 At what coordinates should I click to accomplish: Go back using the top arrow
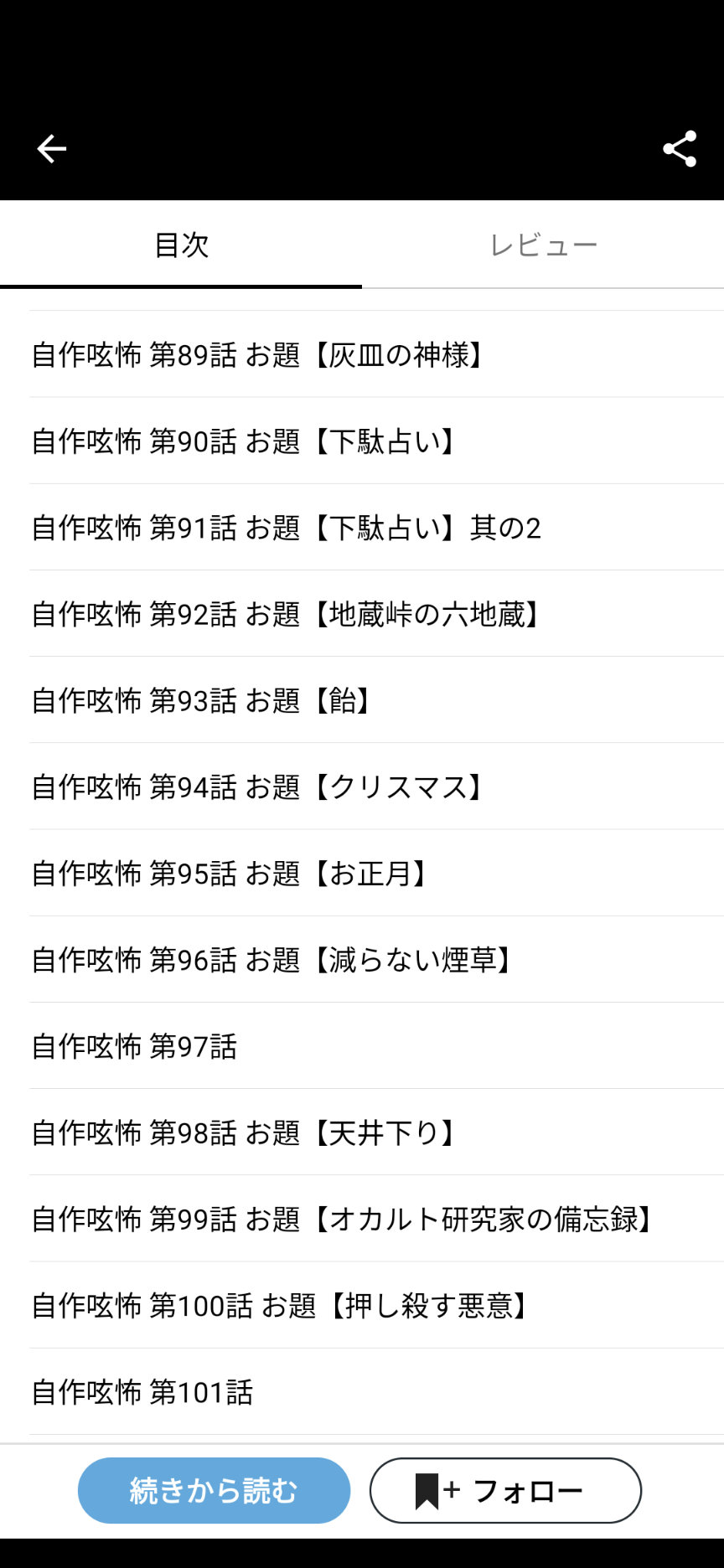click(52, 149)
